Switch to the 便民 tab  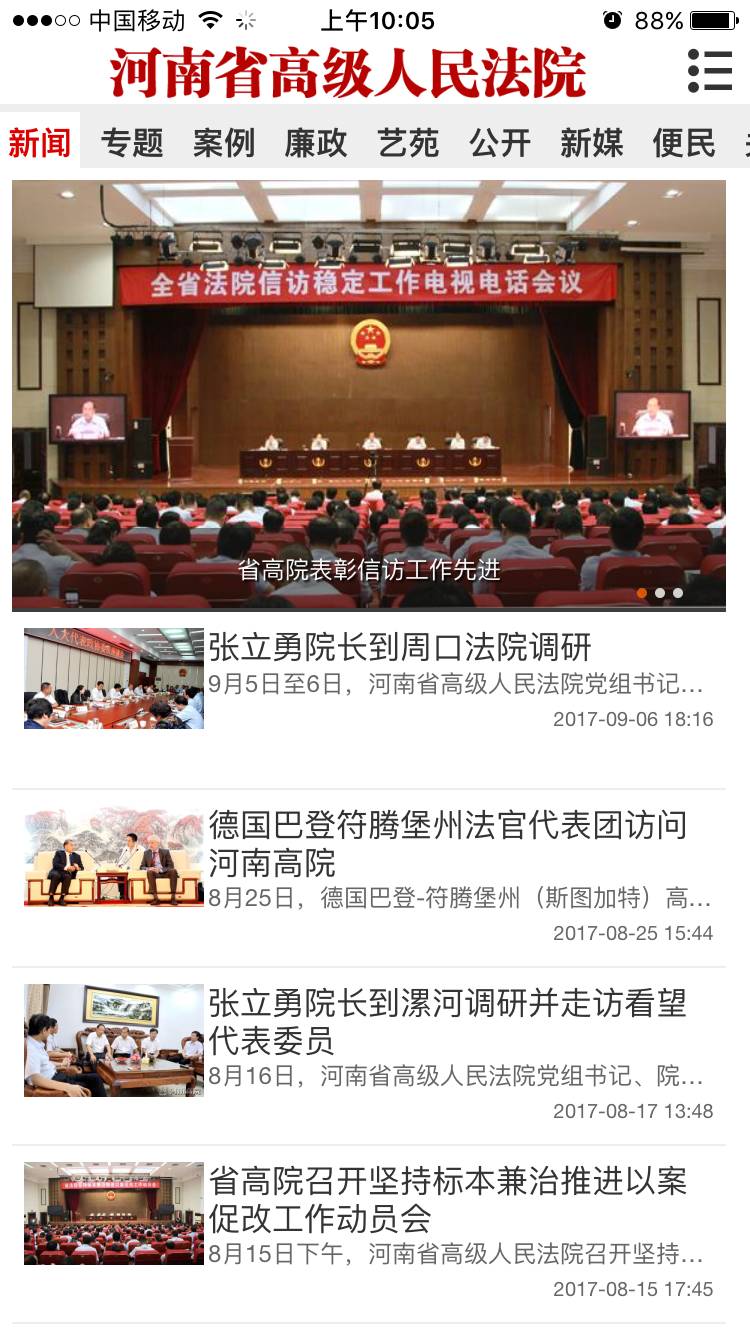point(684,143)
